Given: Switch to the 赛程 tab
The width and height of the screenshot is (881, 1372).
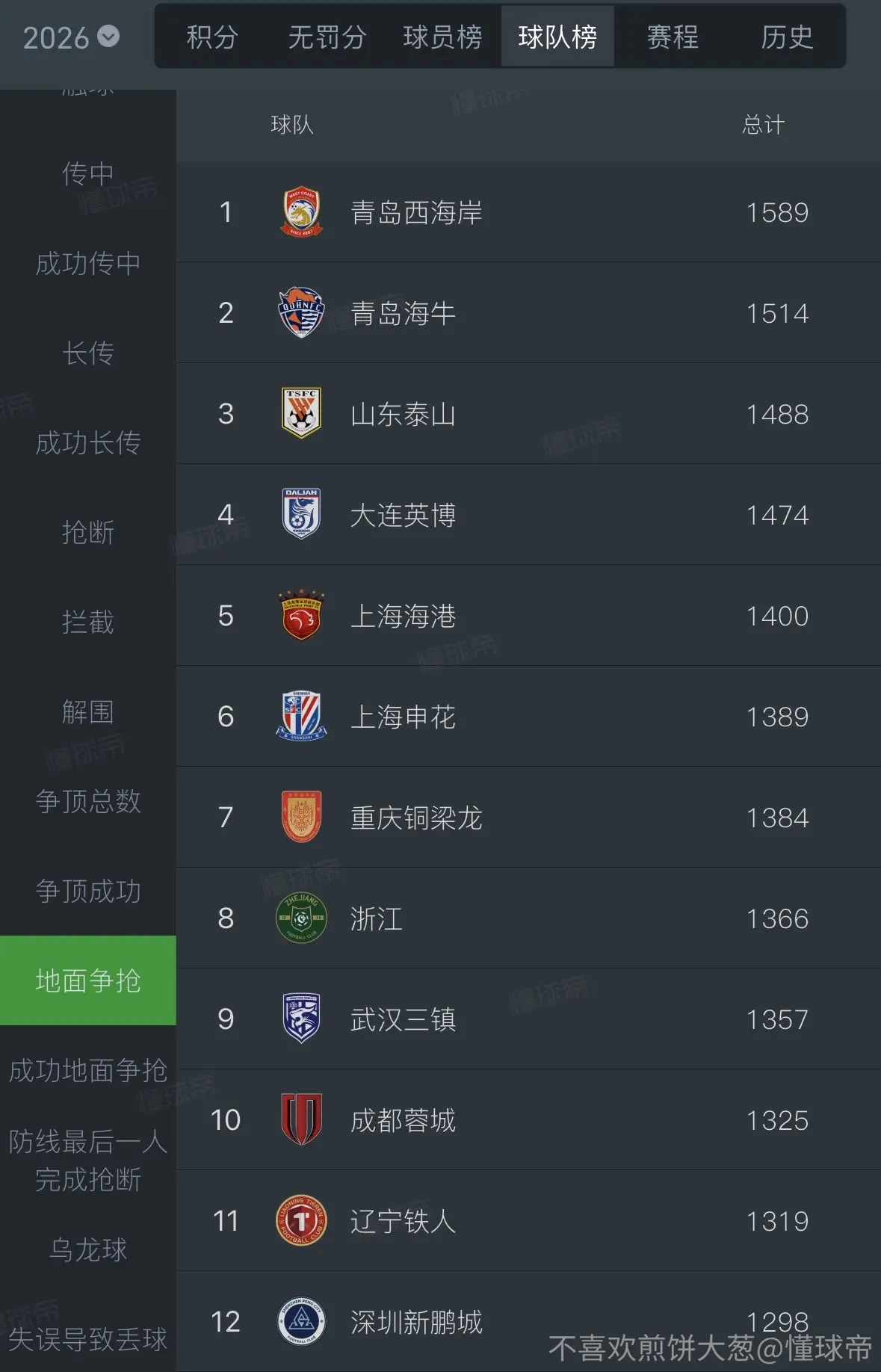Looking at the screenshot, I should 673,37.
